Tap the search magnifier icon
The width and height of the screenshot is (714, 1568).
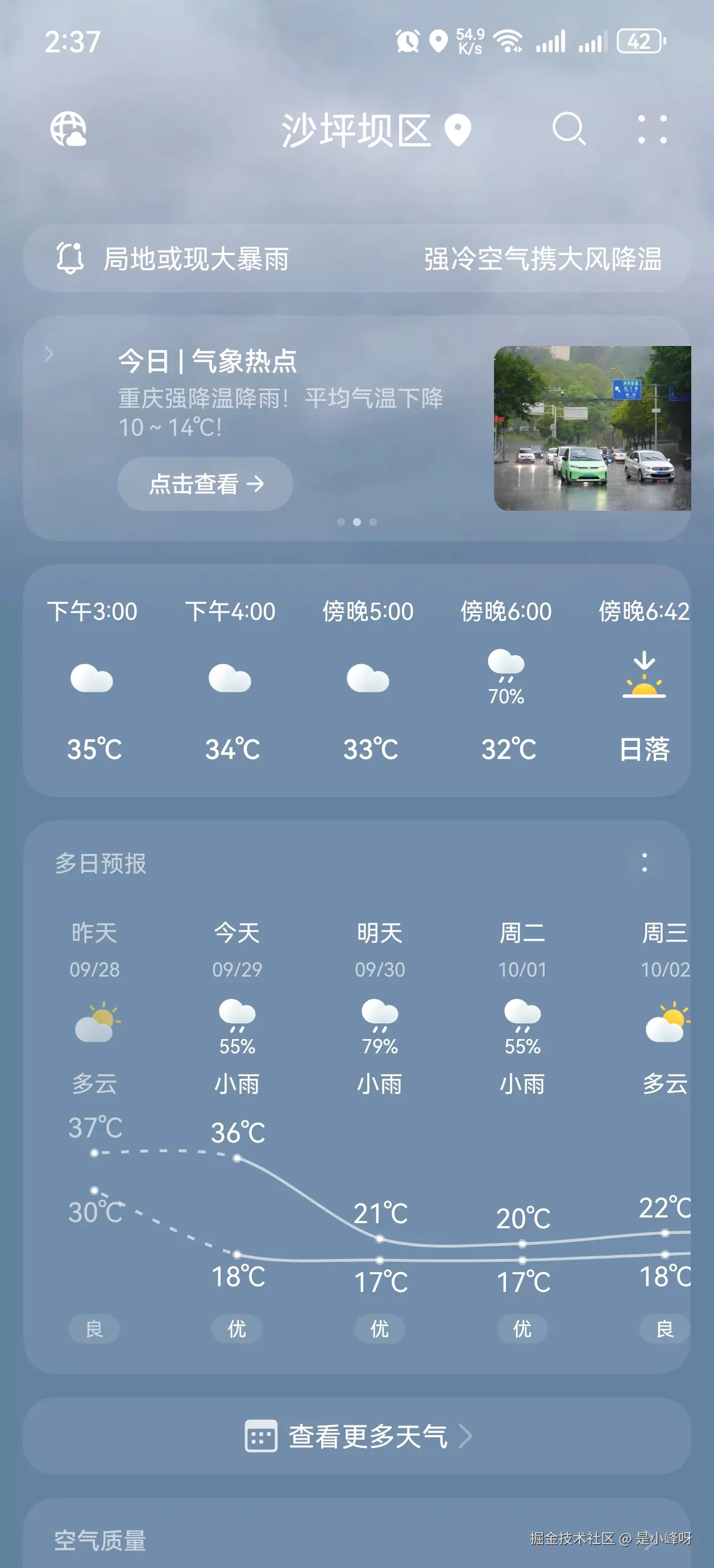pos(568,129)
